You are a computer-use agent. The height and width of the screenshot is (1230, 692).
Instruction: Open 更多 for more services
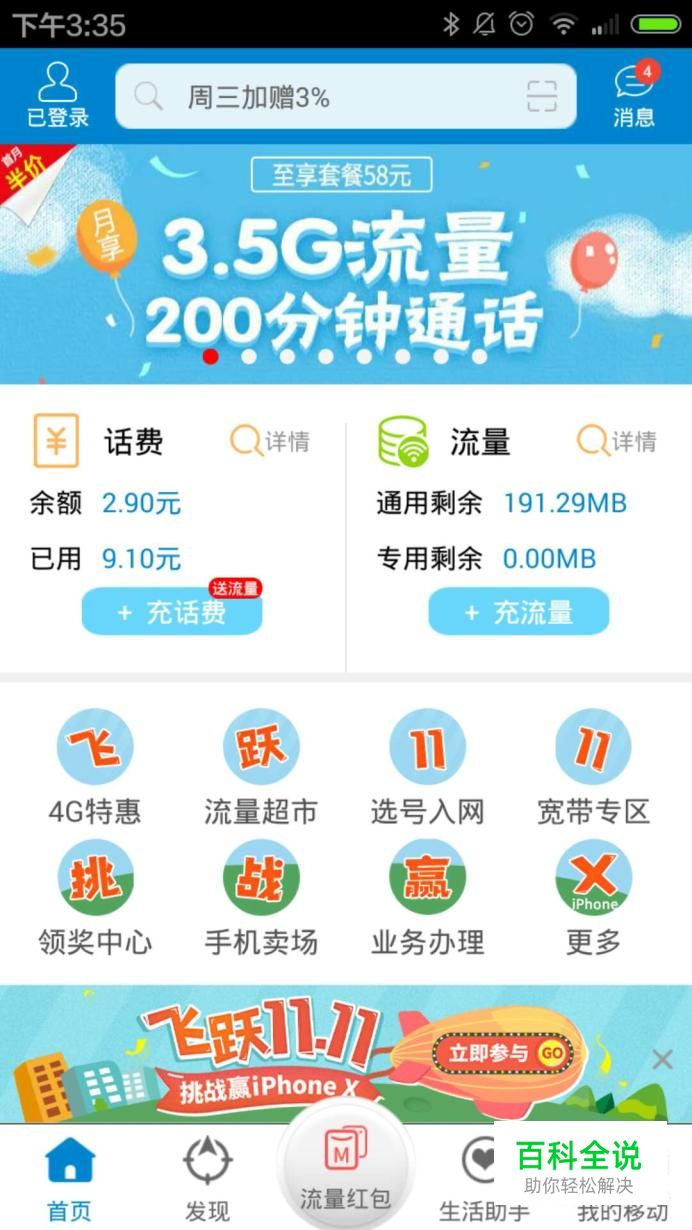[x=593, y=897]
